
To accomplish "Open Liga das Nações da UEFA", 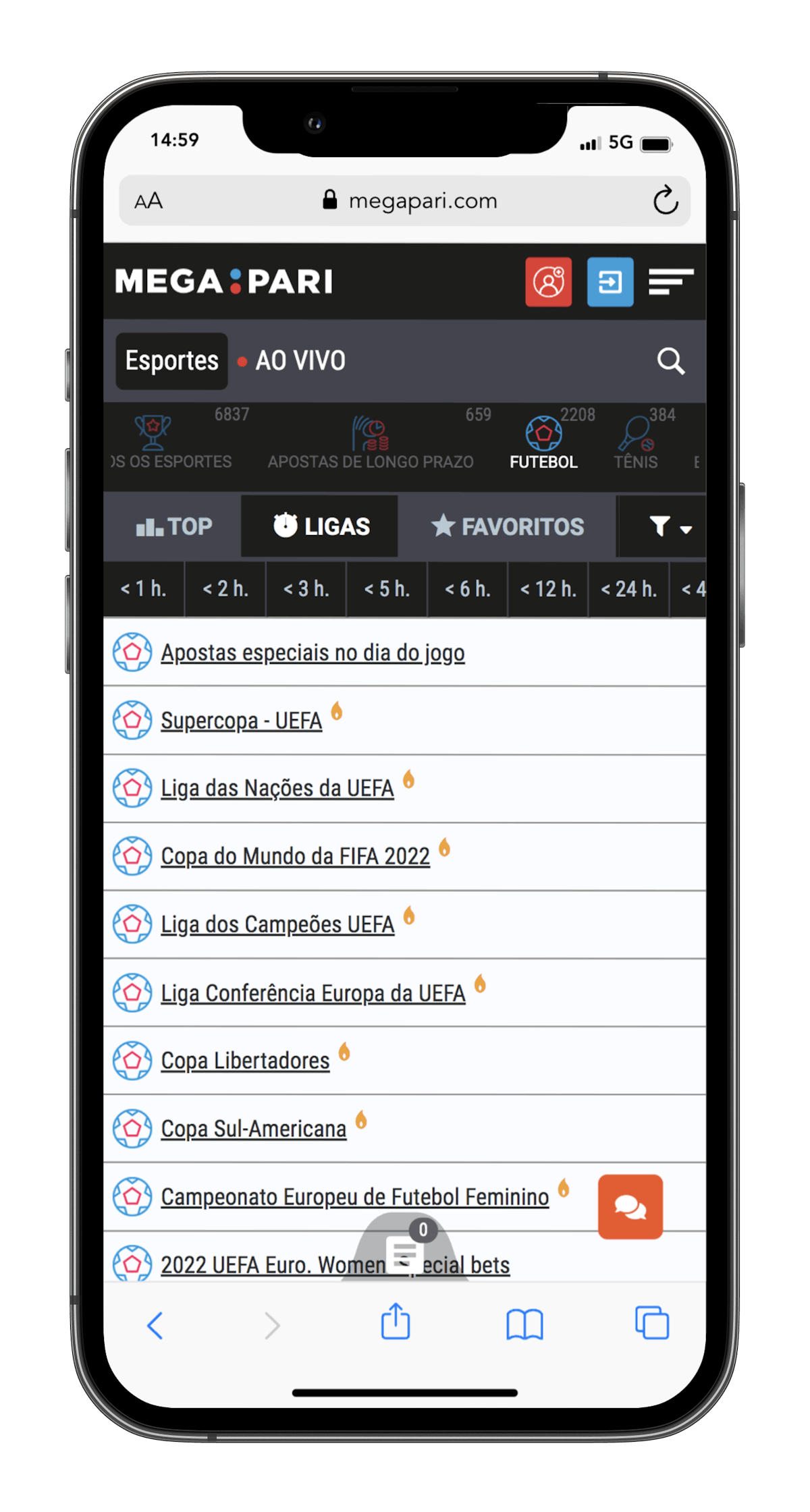I will coord(277,788).
